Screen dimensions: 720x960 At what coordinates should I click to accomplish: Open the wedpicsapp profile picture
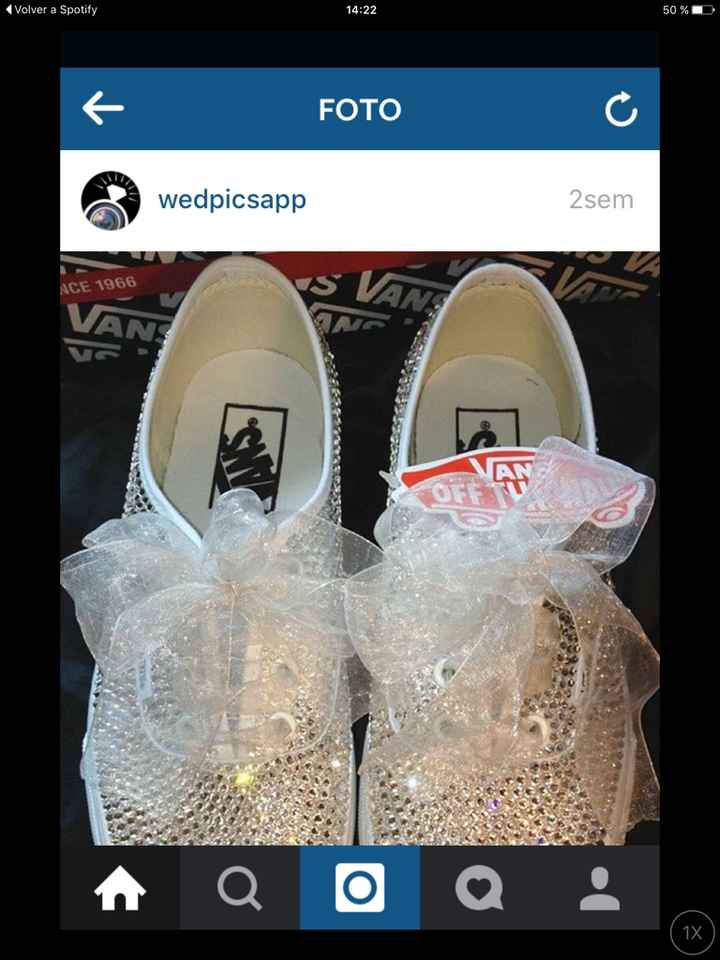click(x=110, y=200)
